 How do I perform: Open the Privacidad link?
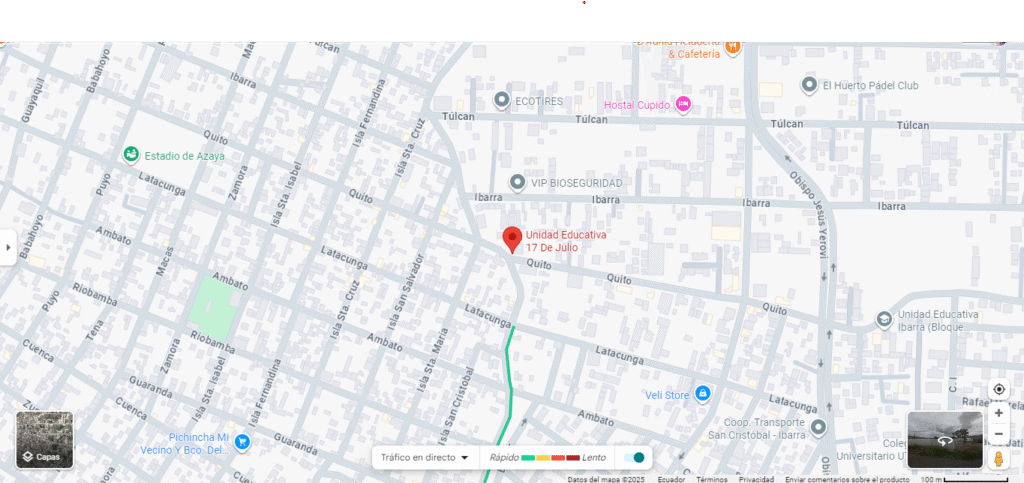(756, 479)
